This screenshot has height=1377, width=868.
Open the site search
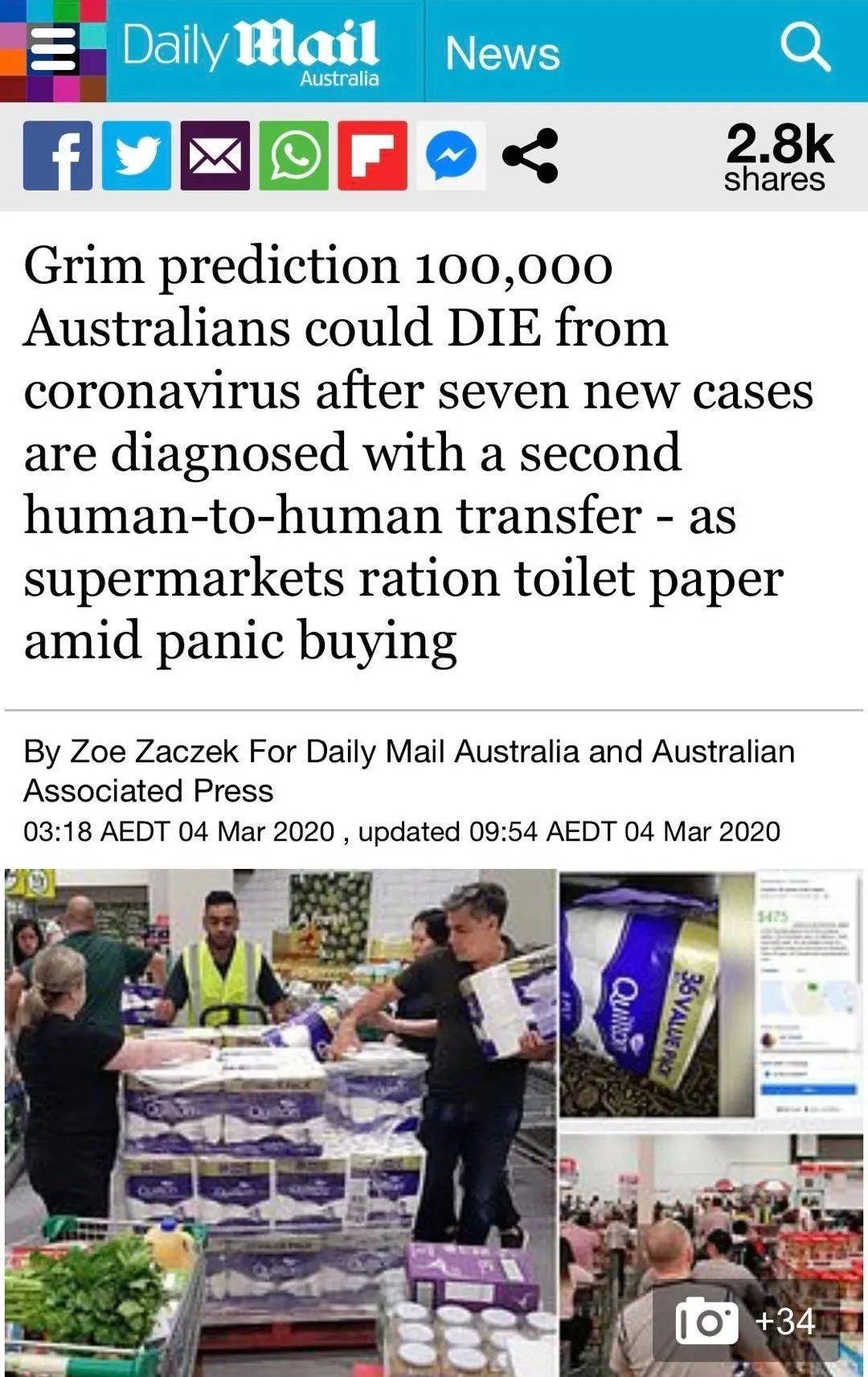click(805, 47)
